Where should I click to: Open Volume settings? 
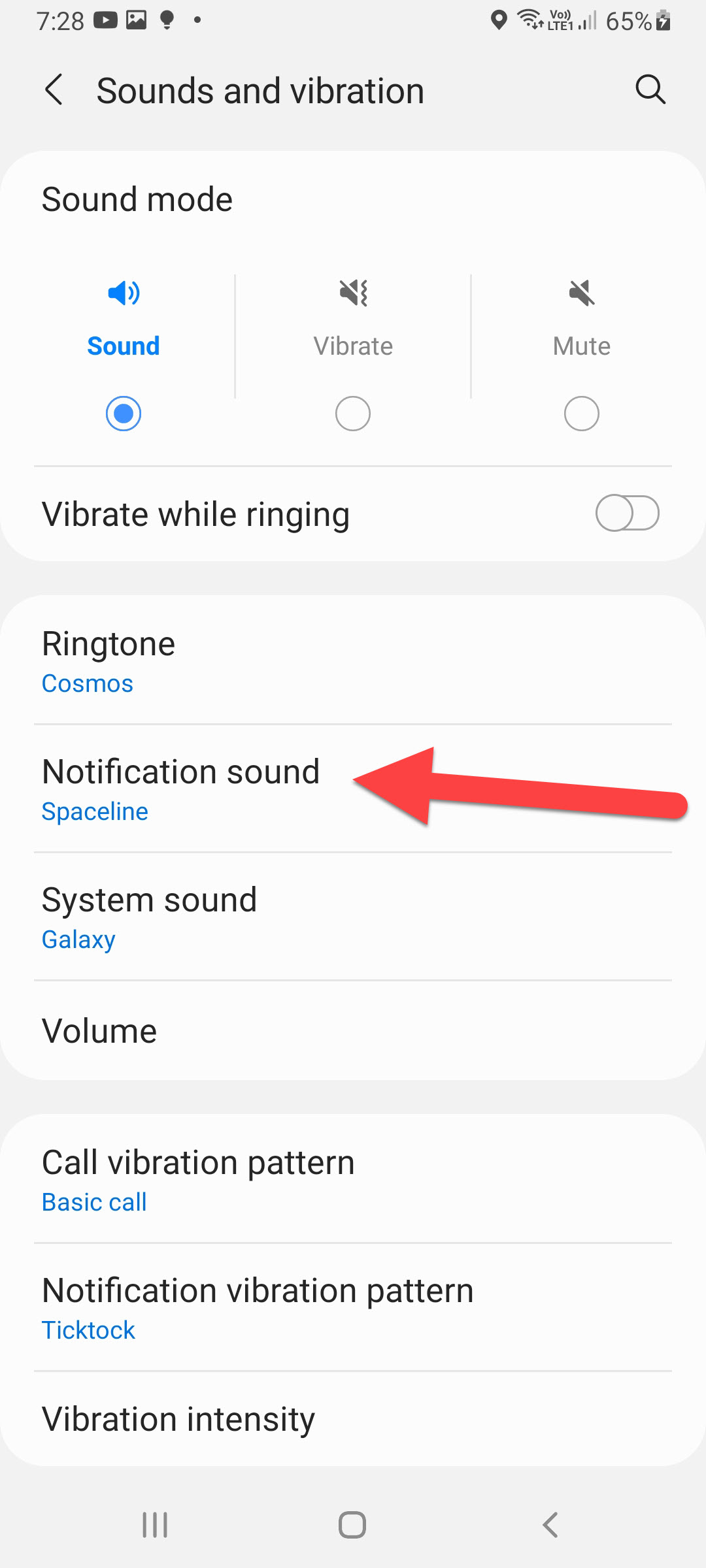click(x=353, y=1031)
